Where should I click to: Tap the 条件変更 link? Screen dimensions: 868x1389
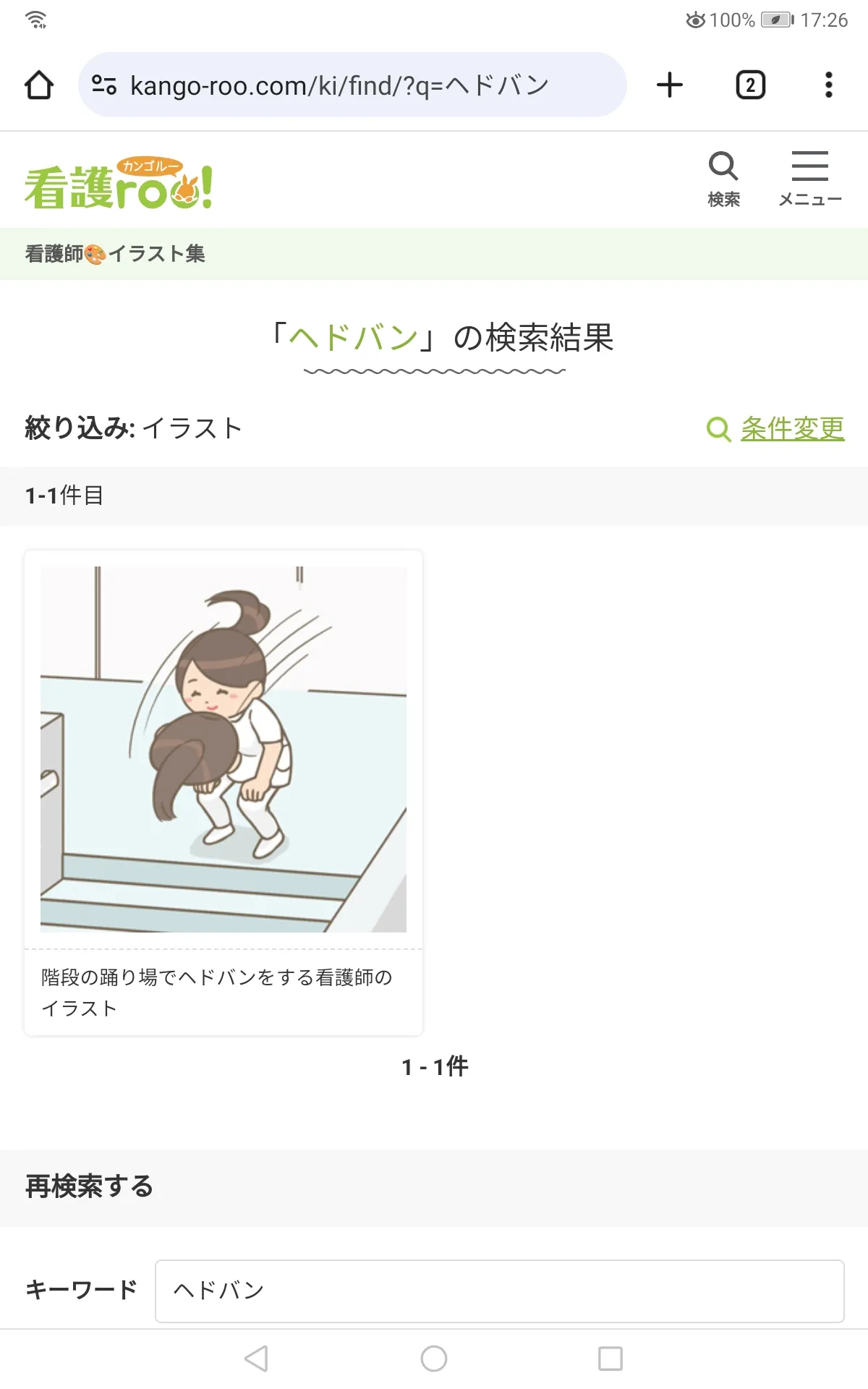(775, 428)
